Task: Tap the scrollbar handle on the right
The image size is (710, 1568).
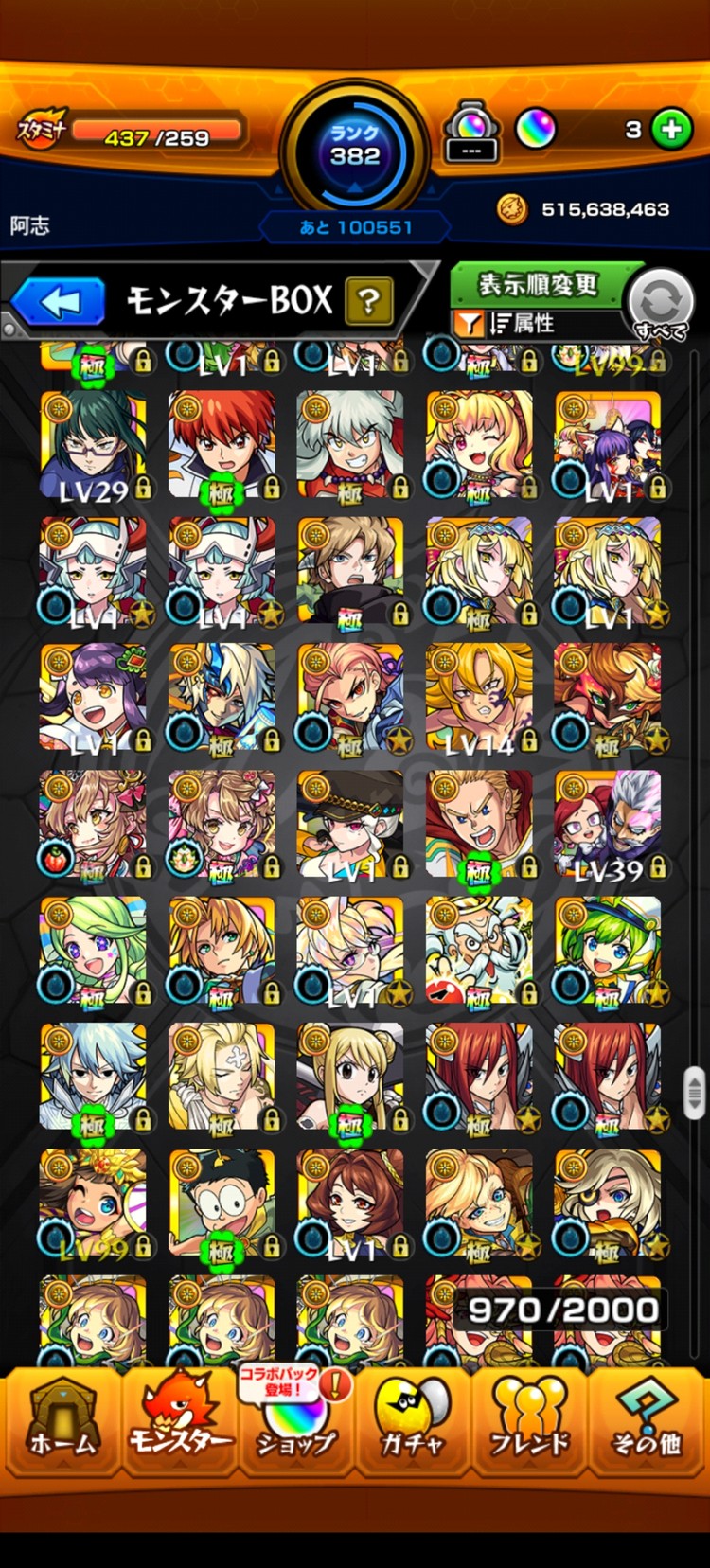Action: (695, 1093)
